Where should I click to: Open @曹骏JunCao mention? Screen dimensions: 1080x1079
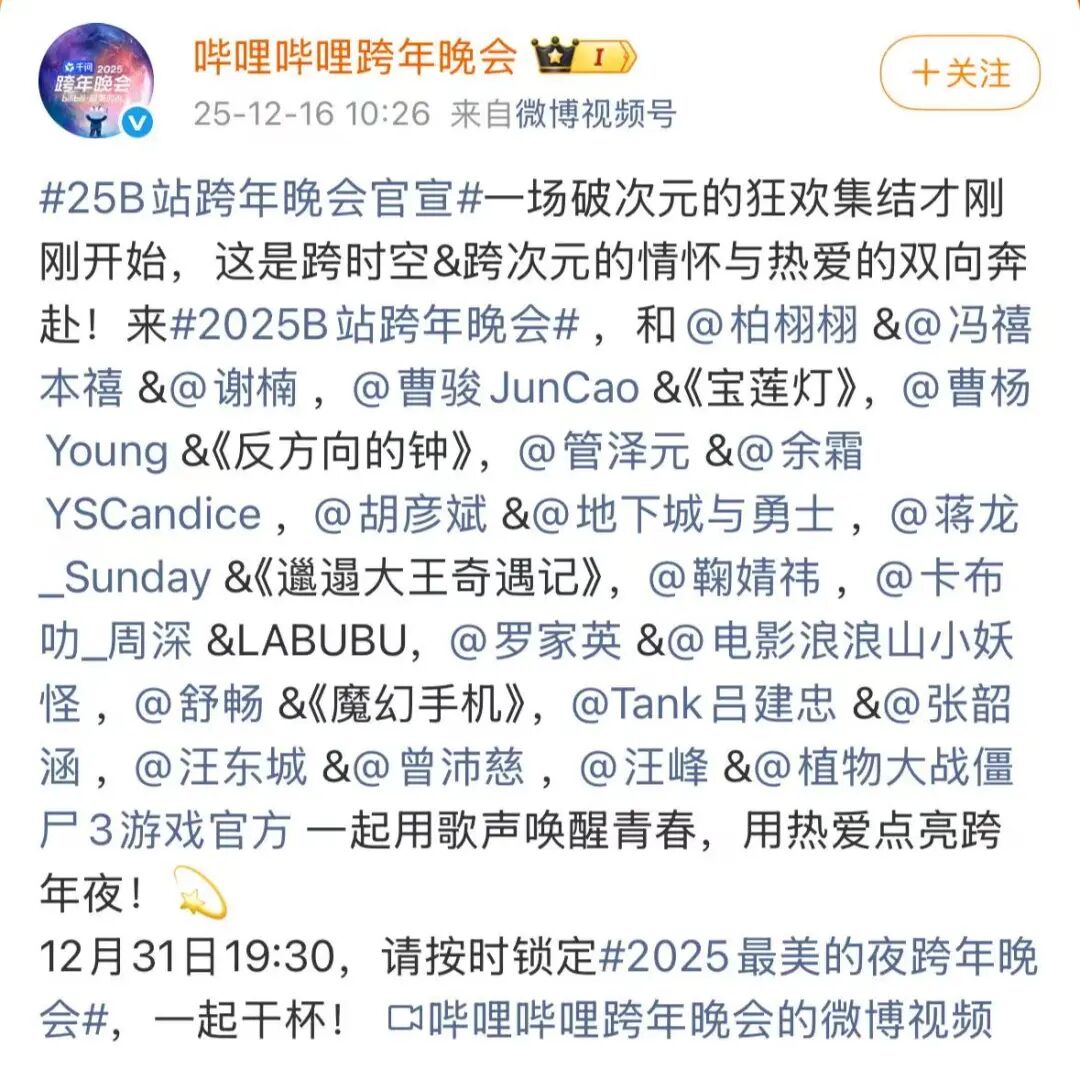pos(496,388)
